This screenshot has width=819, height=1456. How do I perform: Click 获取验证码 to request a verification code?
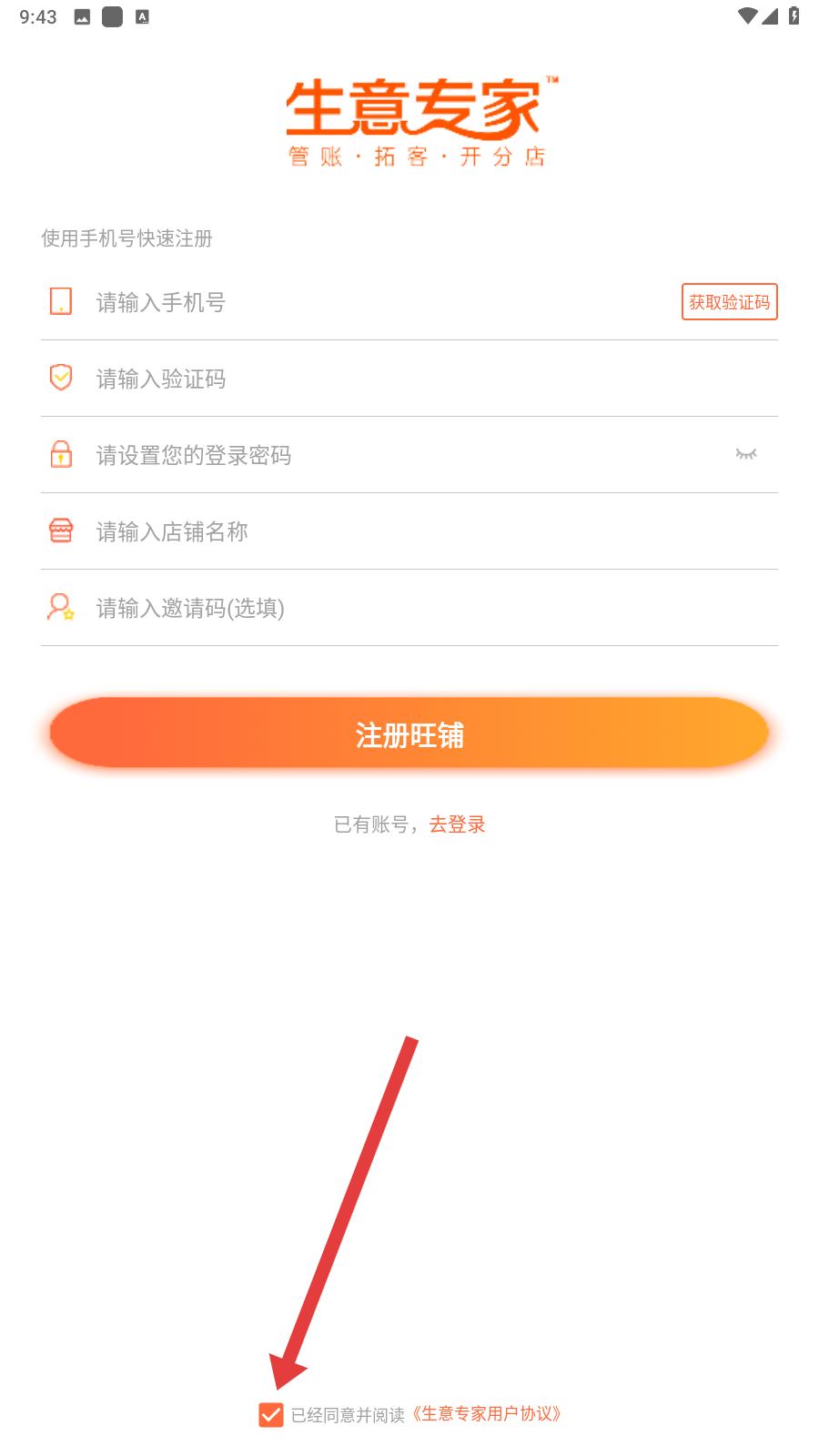coord(730,303)
